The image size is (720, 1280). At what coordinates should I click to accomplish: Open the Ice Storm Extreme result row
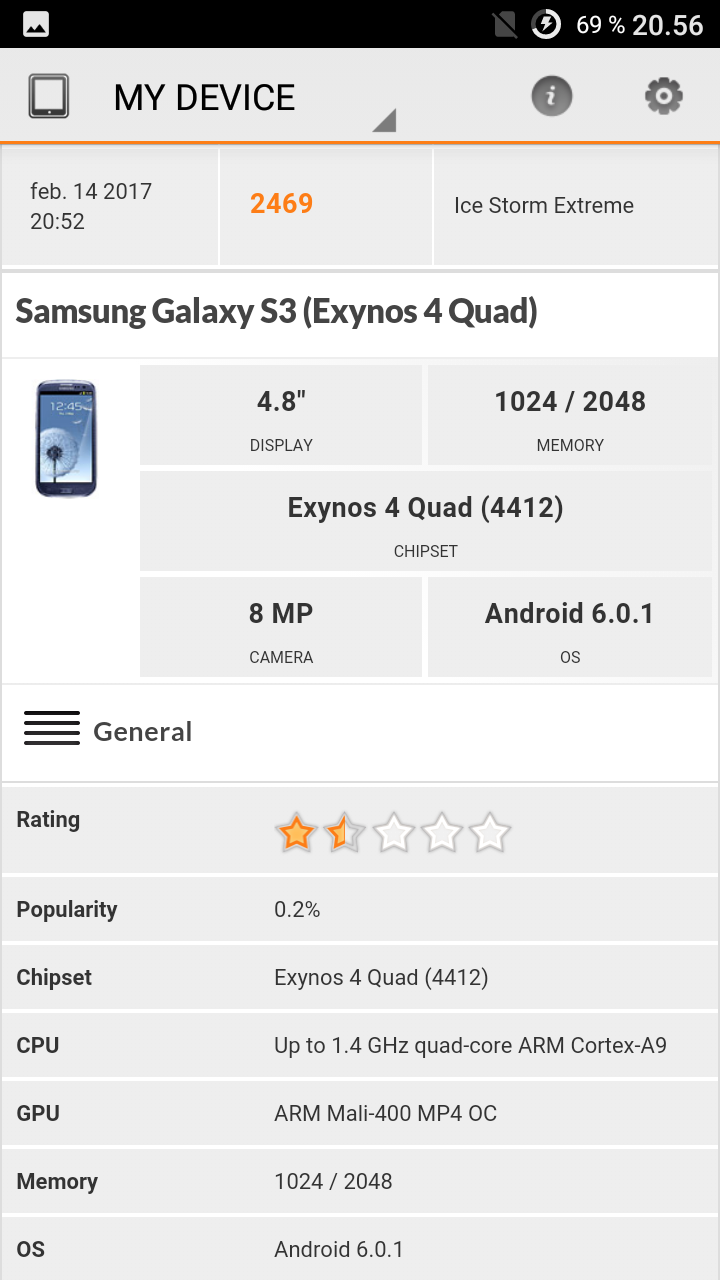(360, 207)
